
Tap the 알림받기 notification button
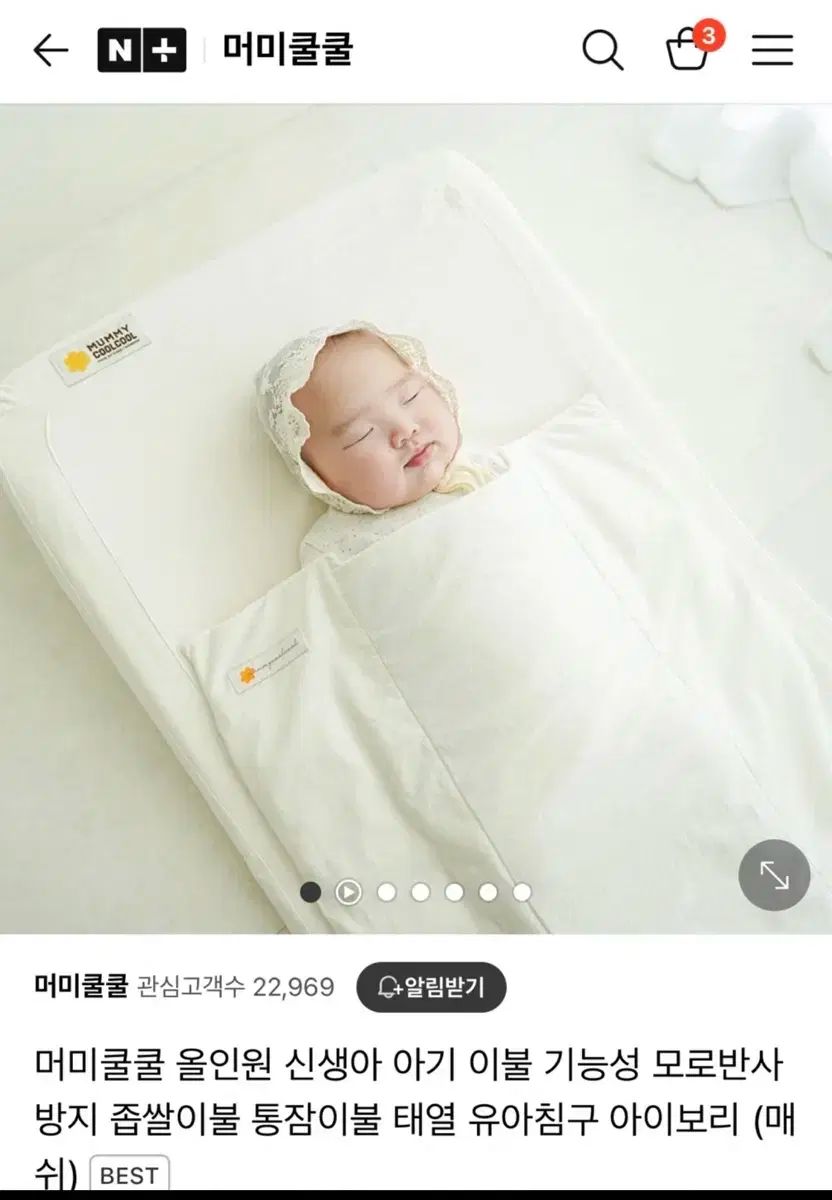pos(431,988)
